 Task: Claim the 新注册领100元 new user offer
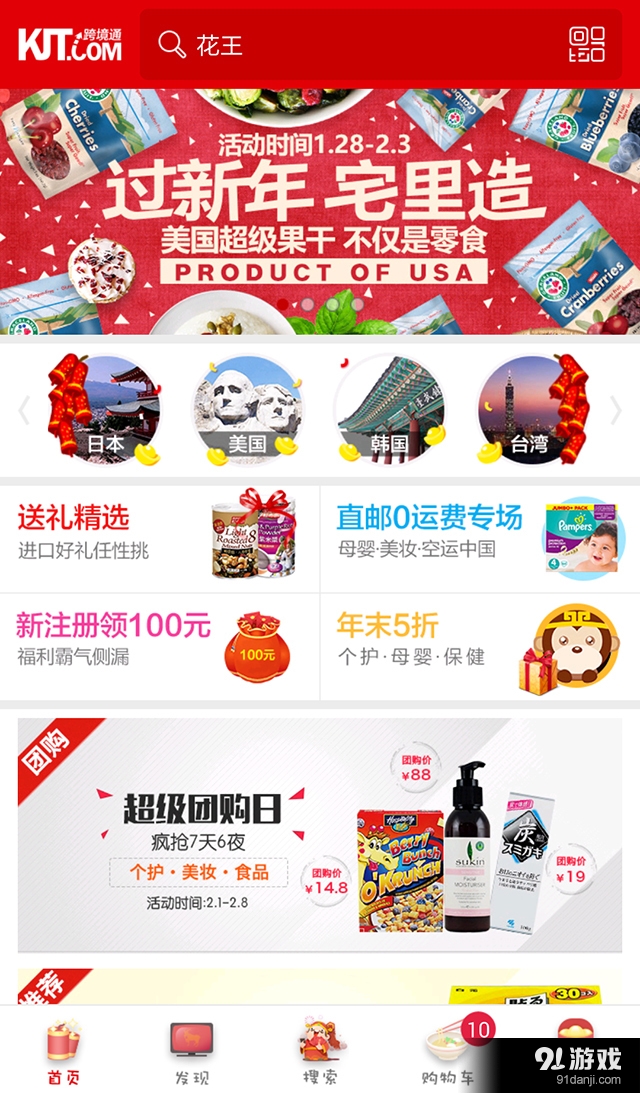click(160, 646)
